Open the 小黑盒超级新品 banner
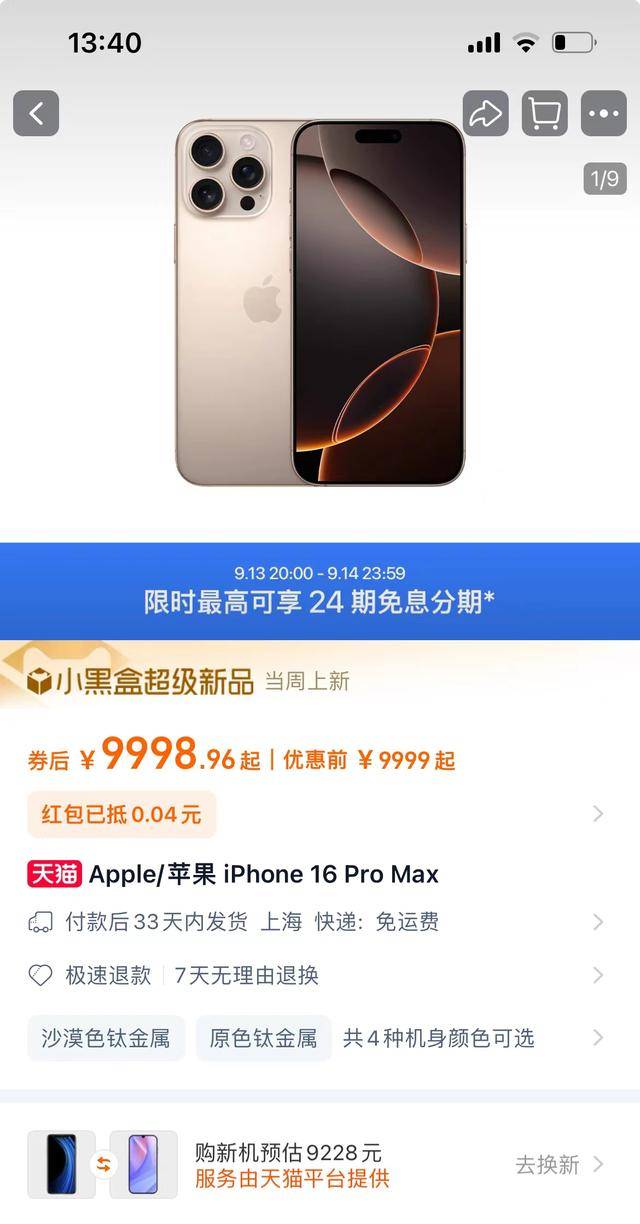Image resolution: width=640 pixels, height=1224 pixels. click(x=188, y=682)
